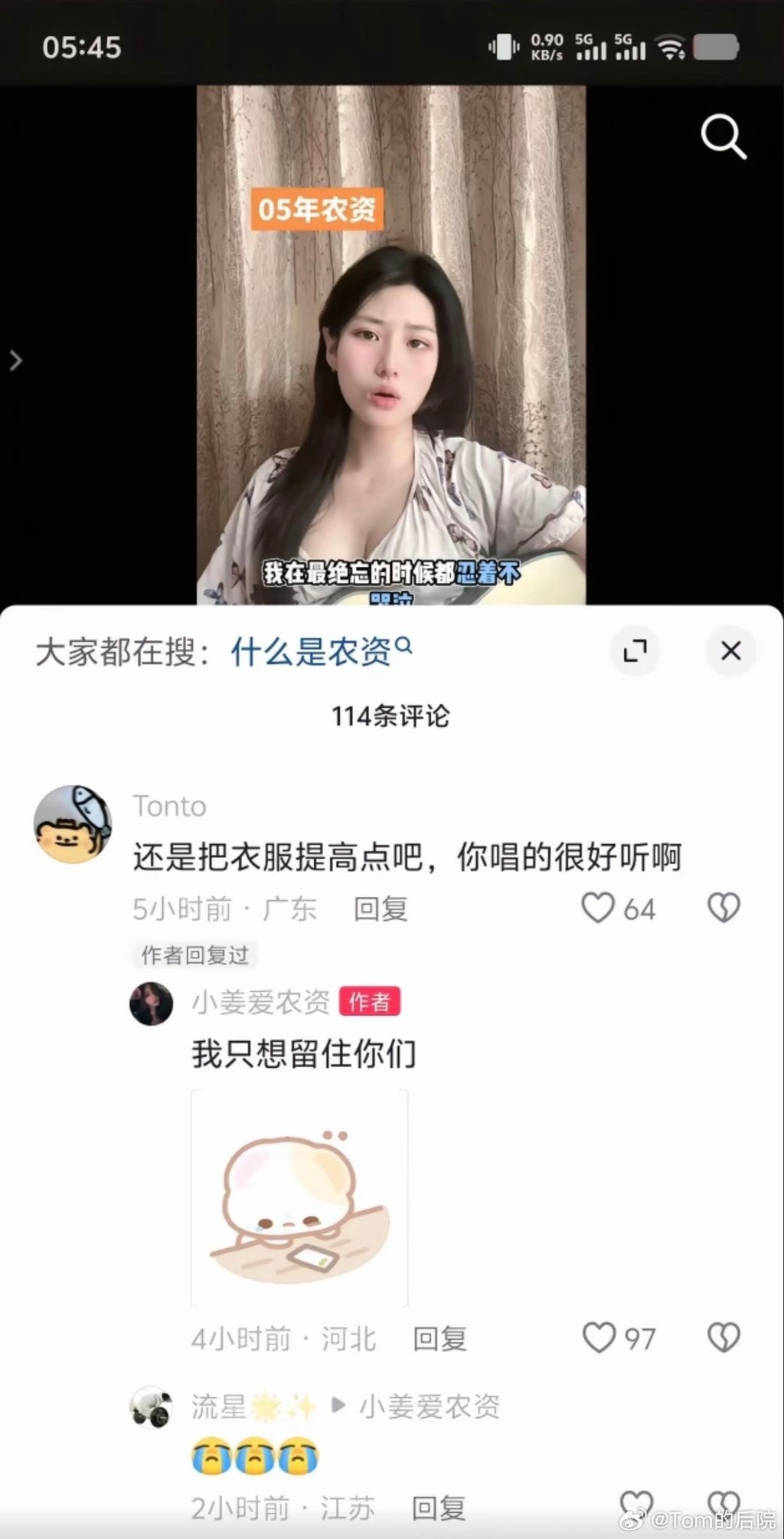Open 小姜爱农资's profile avatar
The image size is (784, 1539).
point(151,1004)
